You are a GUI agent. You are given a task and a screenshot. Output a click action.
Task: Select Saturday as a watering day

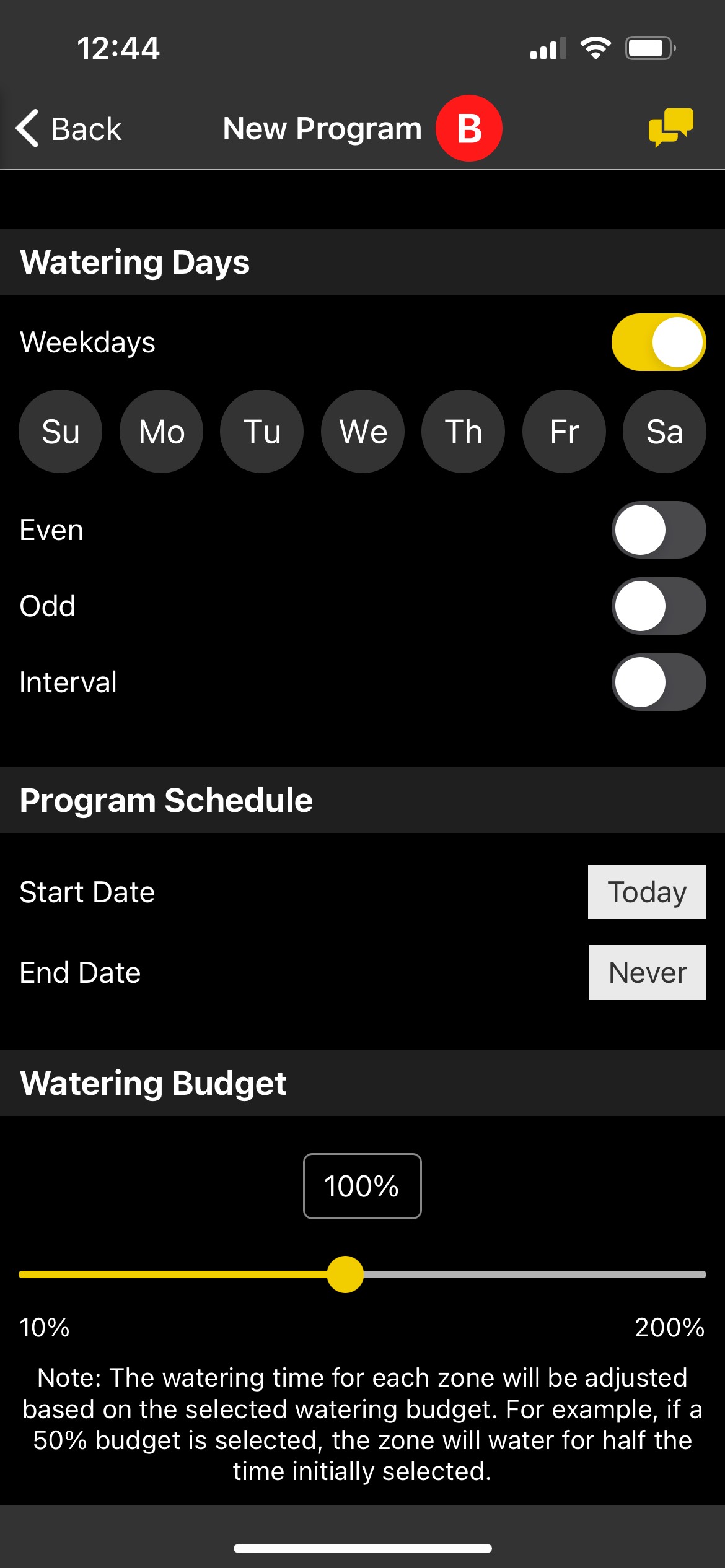664,432
